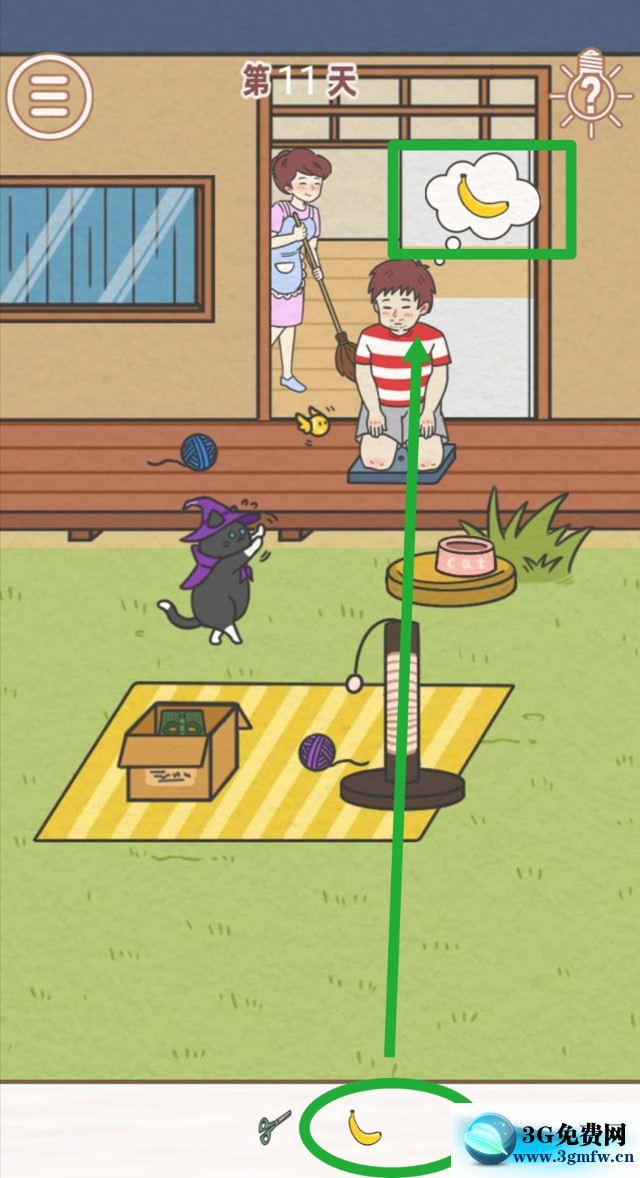
Task: Tap the lightbulb hint button
Action: tap(593, 93)
